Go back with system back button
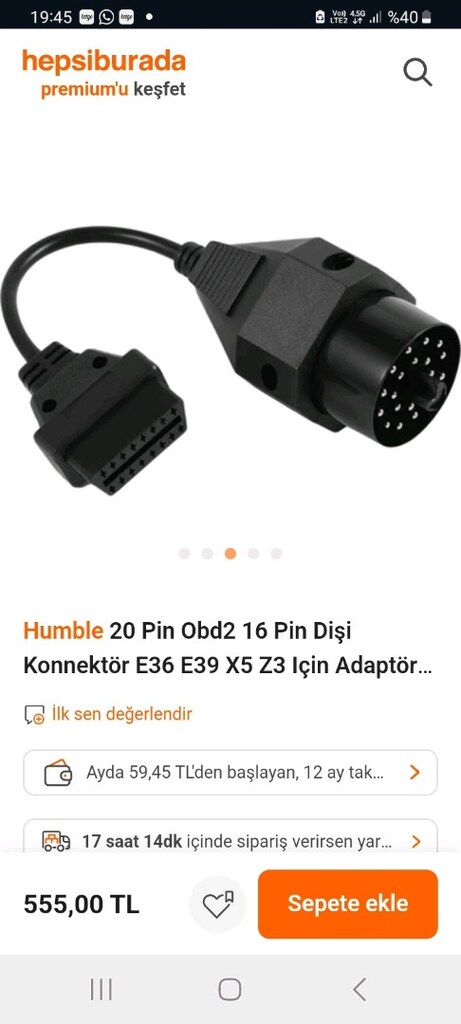Viewport: 461px width, 1024px height. [359, 989]
